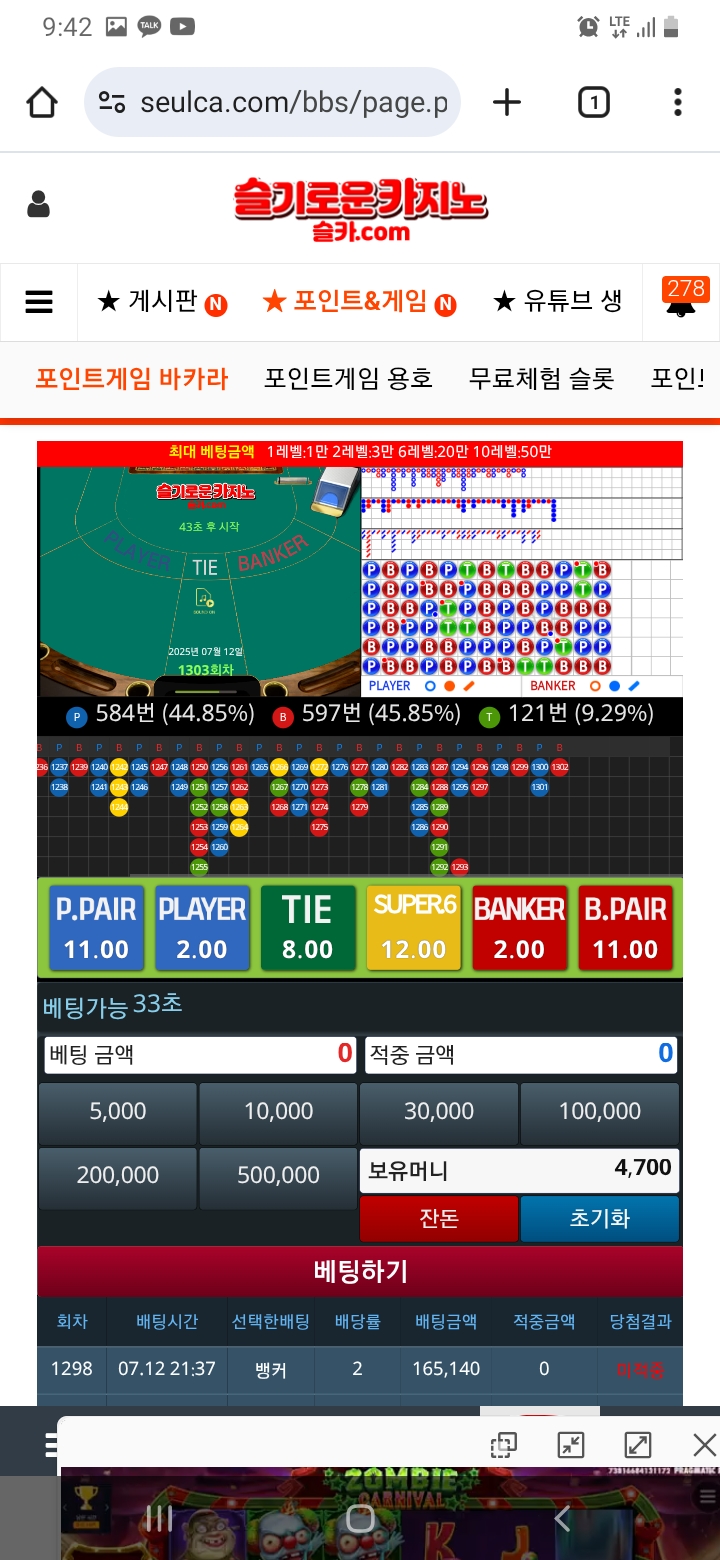Switch to 무료체험 슬롯 tab
This screenshot has width=720, height=1560.
[541, 379]
